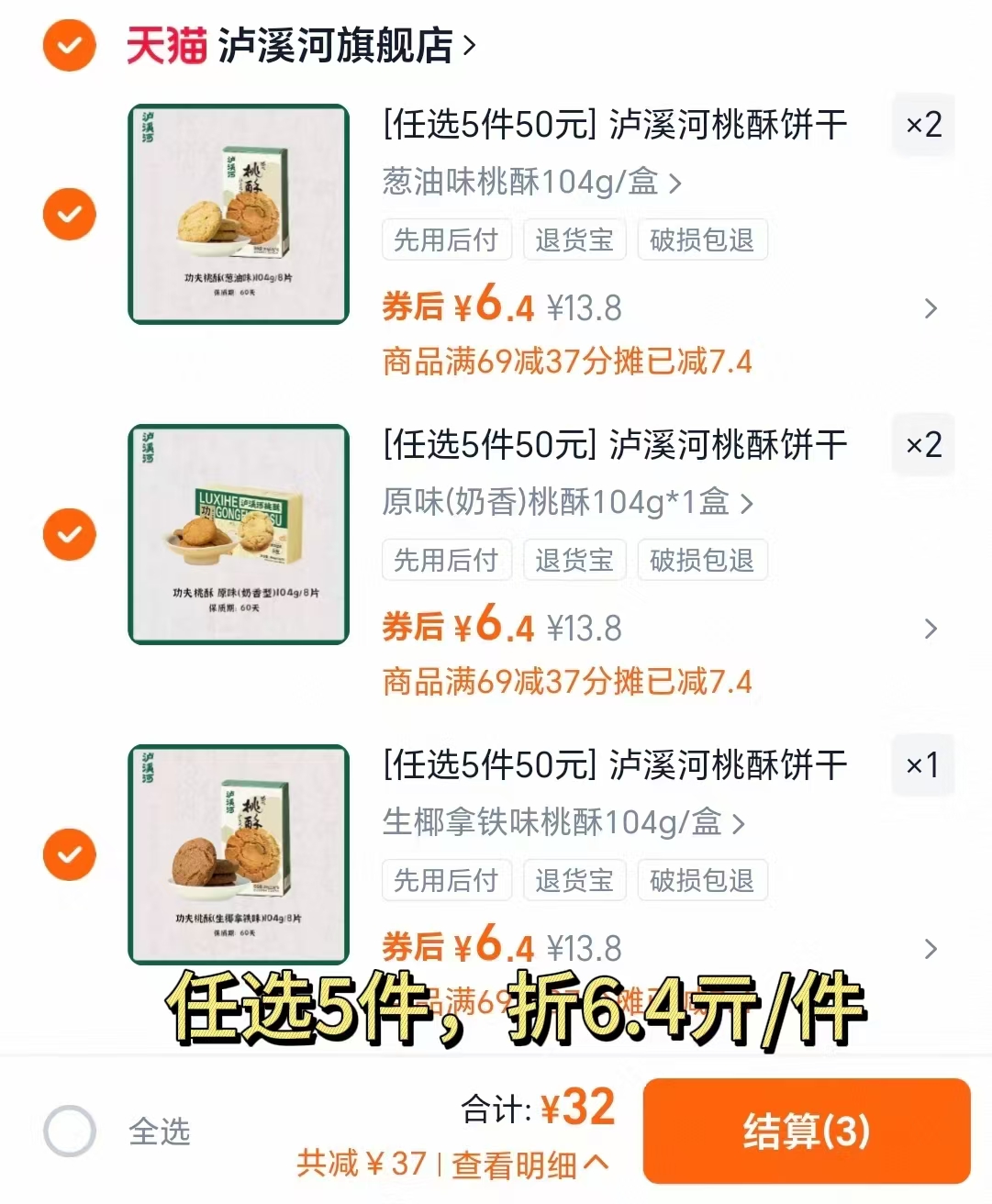The height and width of the screenshot is (1204, 992).
Task: Open the 原味奶香桃酥 product thumbnail
Action: click(x=237, y=534)
